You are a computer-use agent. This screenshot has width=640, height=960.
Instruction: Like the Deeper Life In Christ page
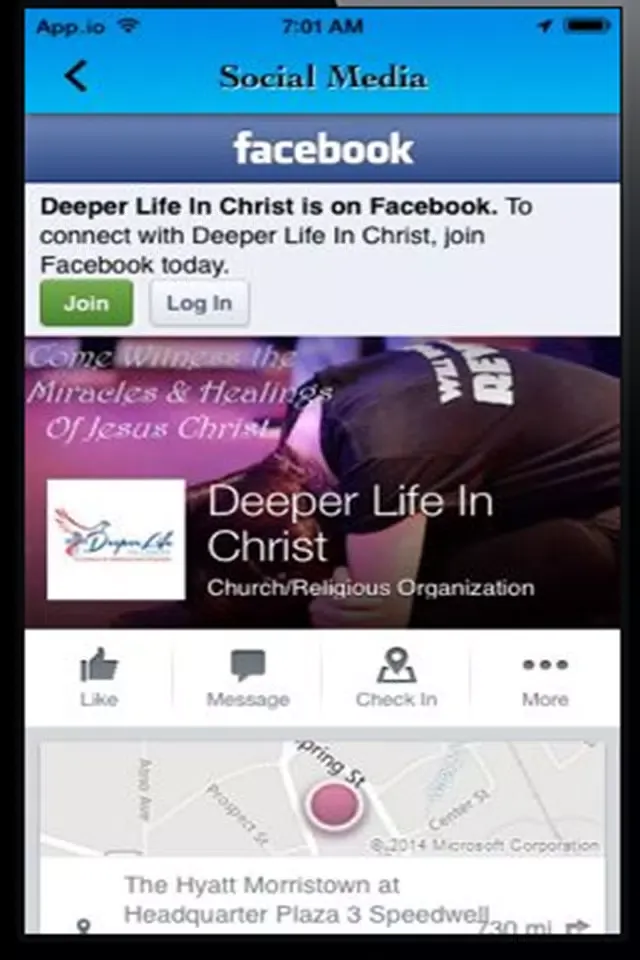pyautogui.click(x=98, y=677)
